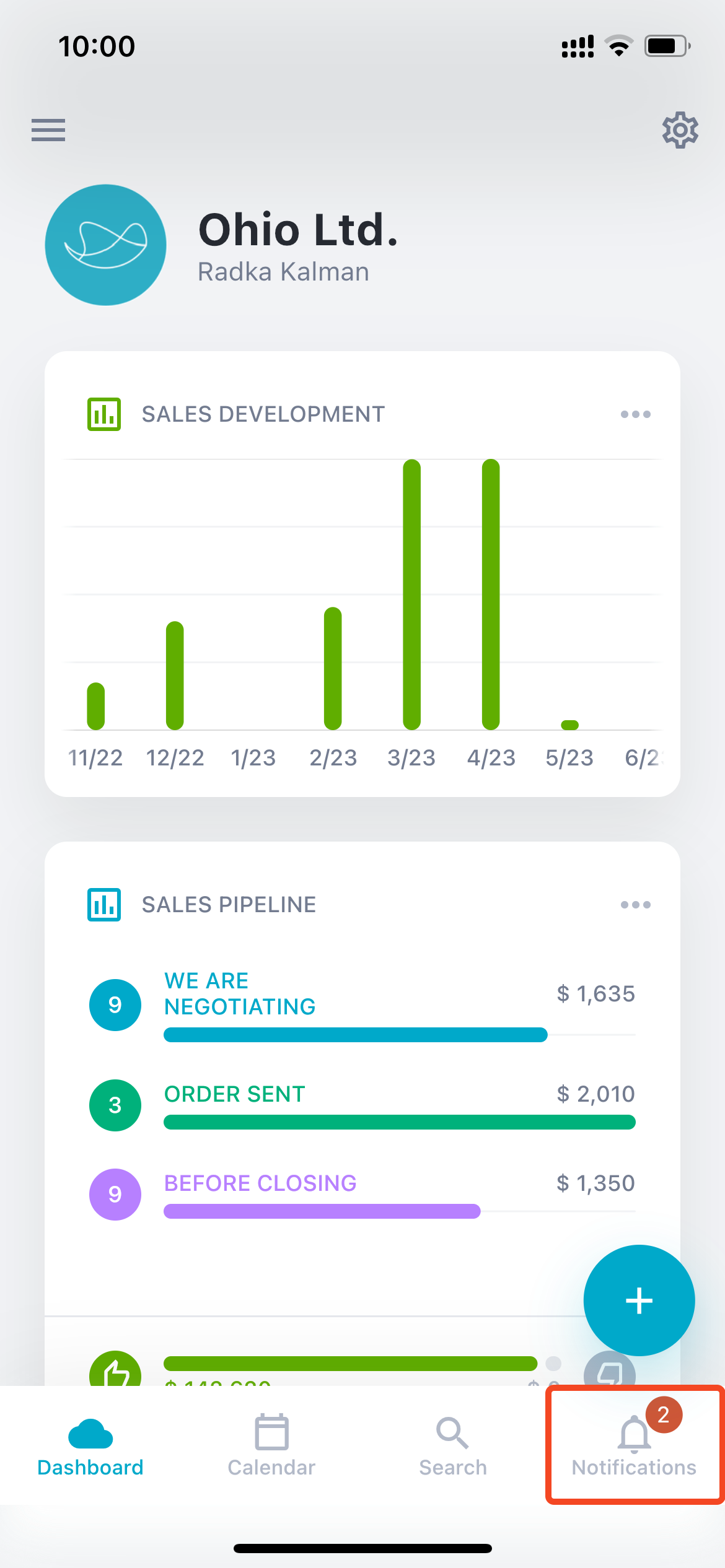Select the BEFORE CLOSING stage
Screen dimensions: 725x1568
(260, 1183)
